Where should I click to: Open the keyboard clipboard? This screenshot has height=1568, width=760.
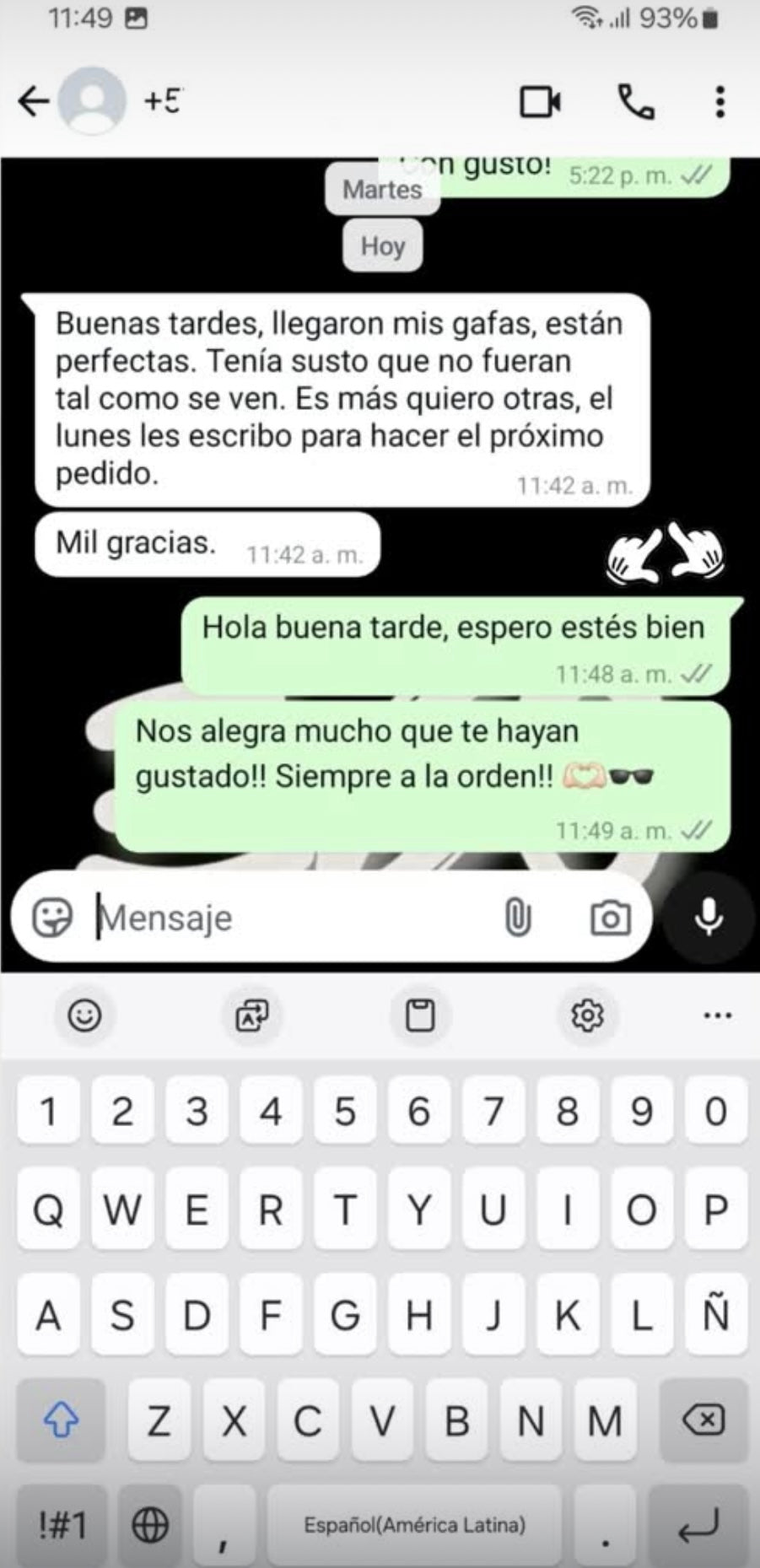click(x=420, y=1015)
